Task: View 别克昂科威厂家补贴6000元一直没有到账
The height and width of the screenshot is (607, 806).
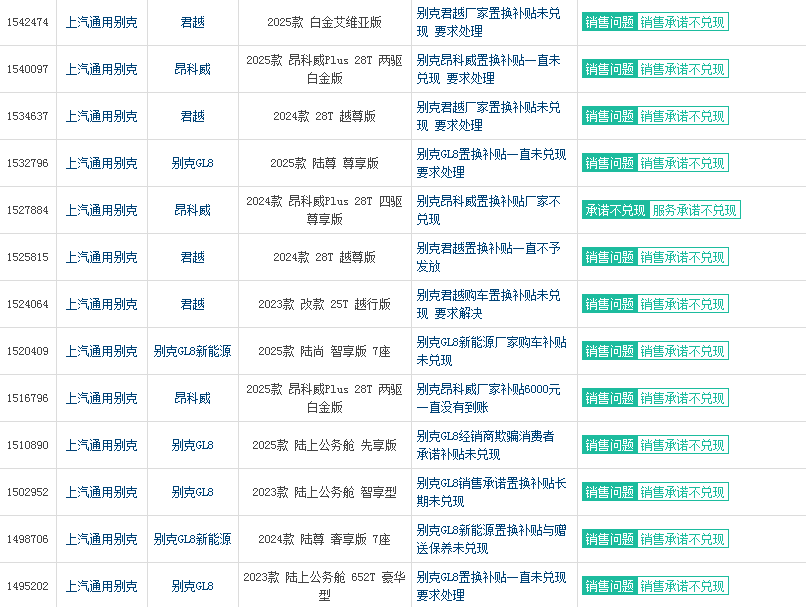Action: click(488, 398)
